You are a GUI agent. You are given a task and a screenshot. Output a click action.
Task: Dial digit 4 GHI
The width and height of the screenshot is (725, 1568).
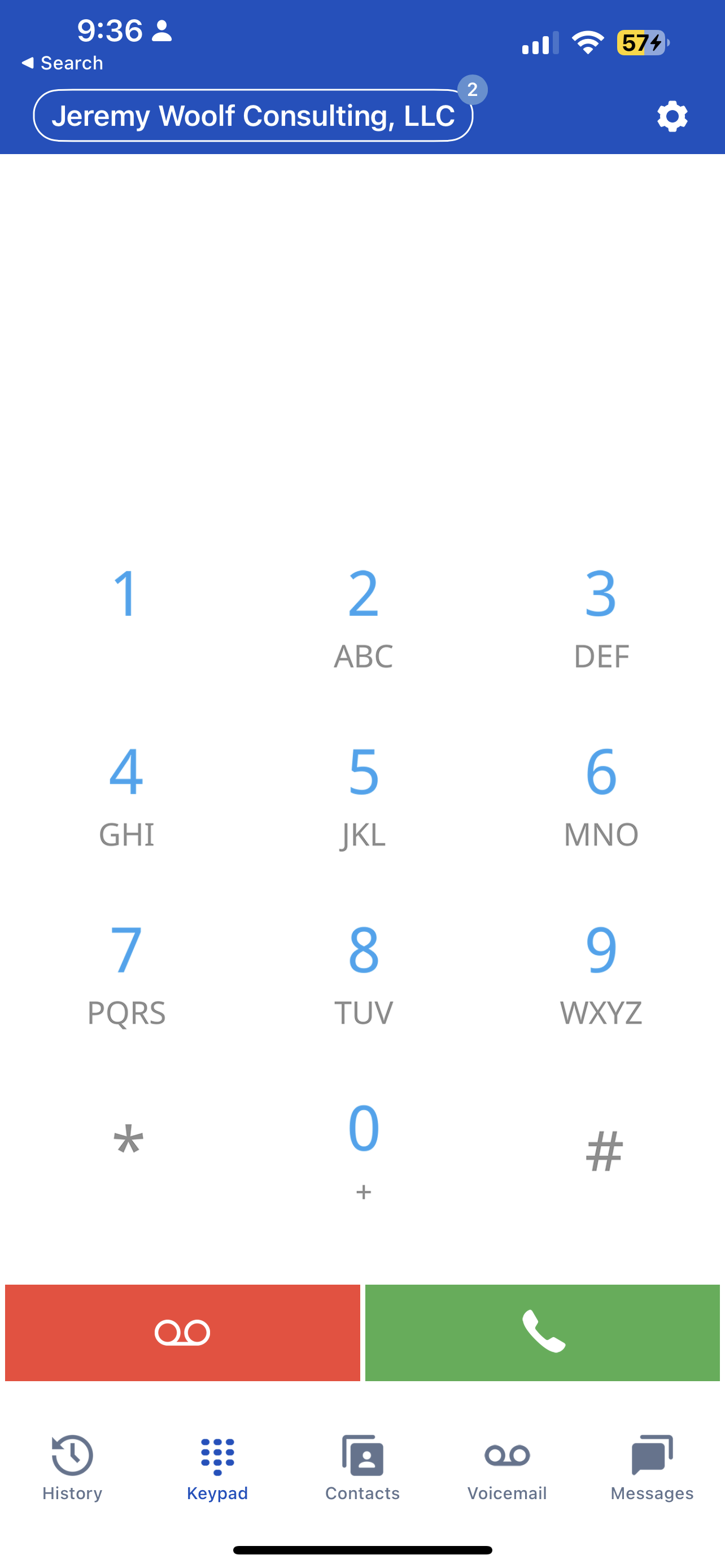(125, 794)
